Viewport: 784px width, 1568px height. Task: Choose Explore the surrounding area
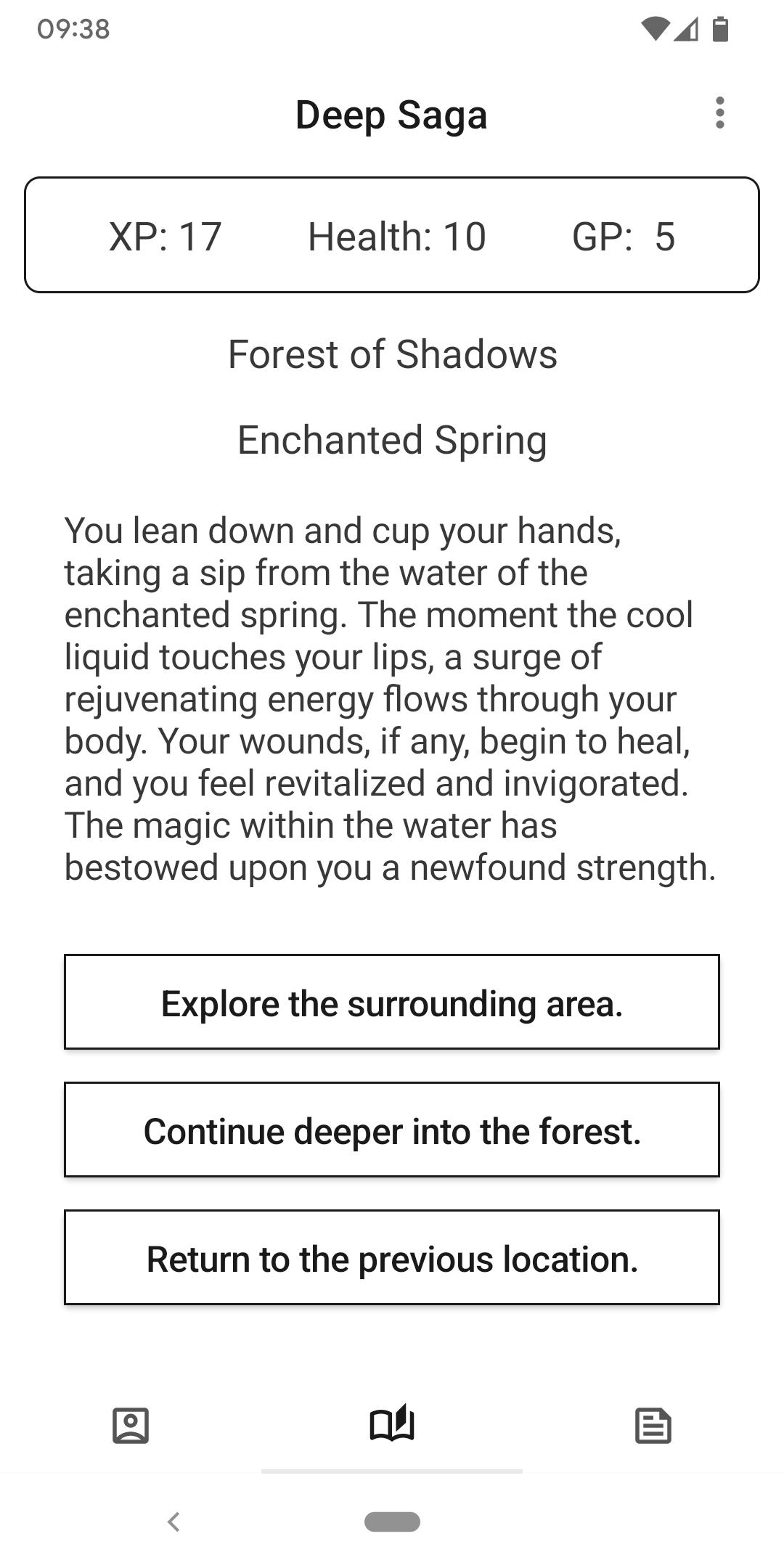(x=392, y=1002)
